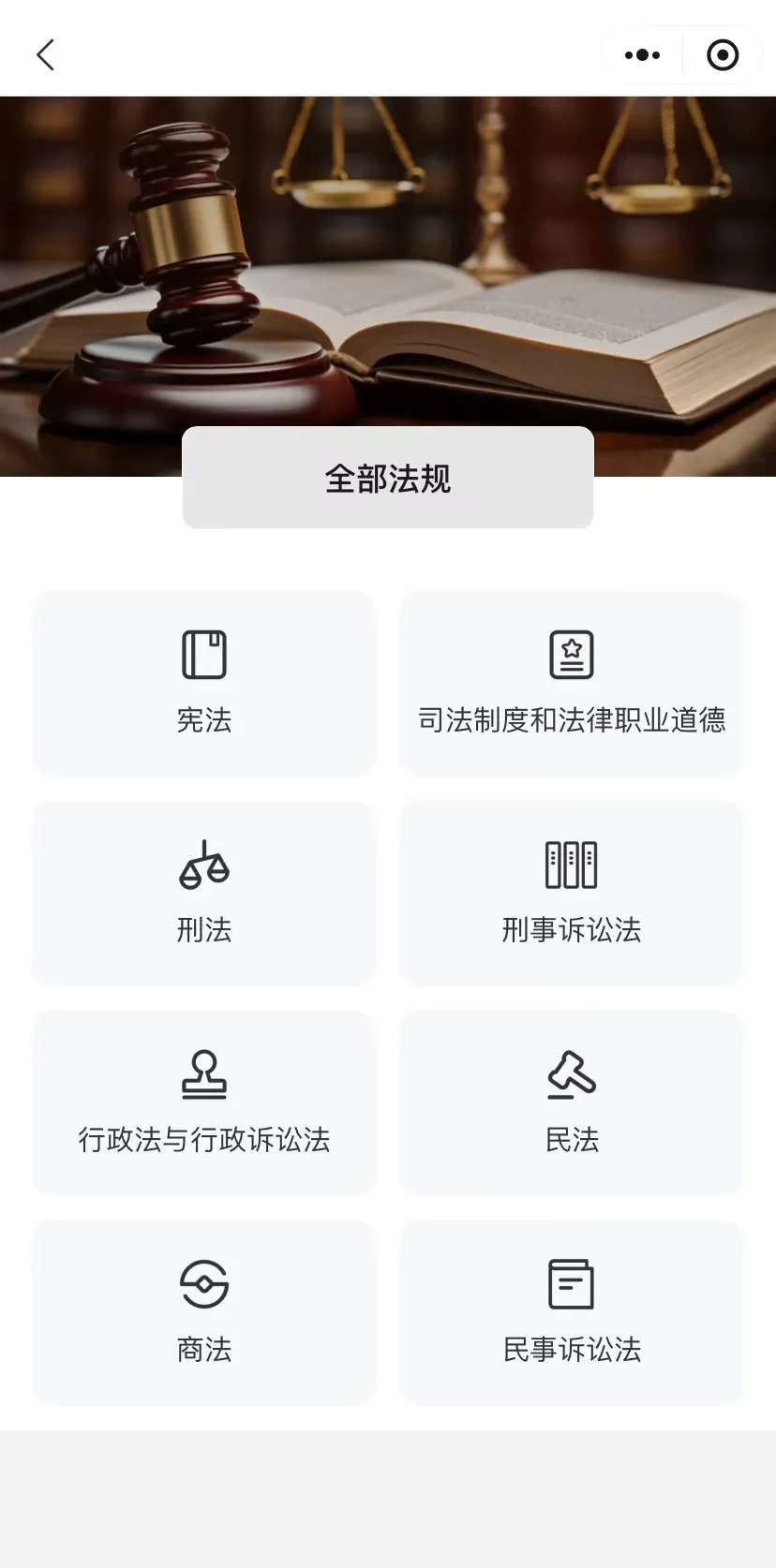Screen dimensions: 776x1568
Task: Open 司法制度和法律职业道德 category
Action: 572,683
